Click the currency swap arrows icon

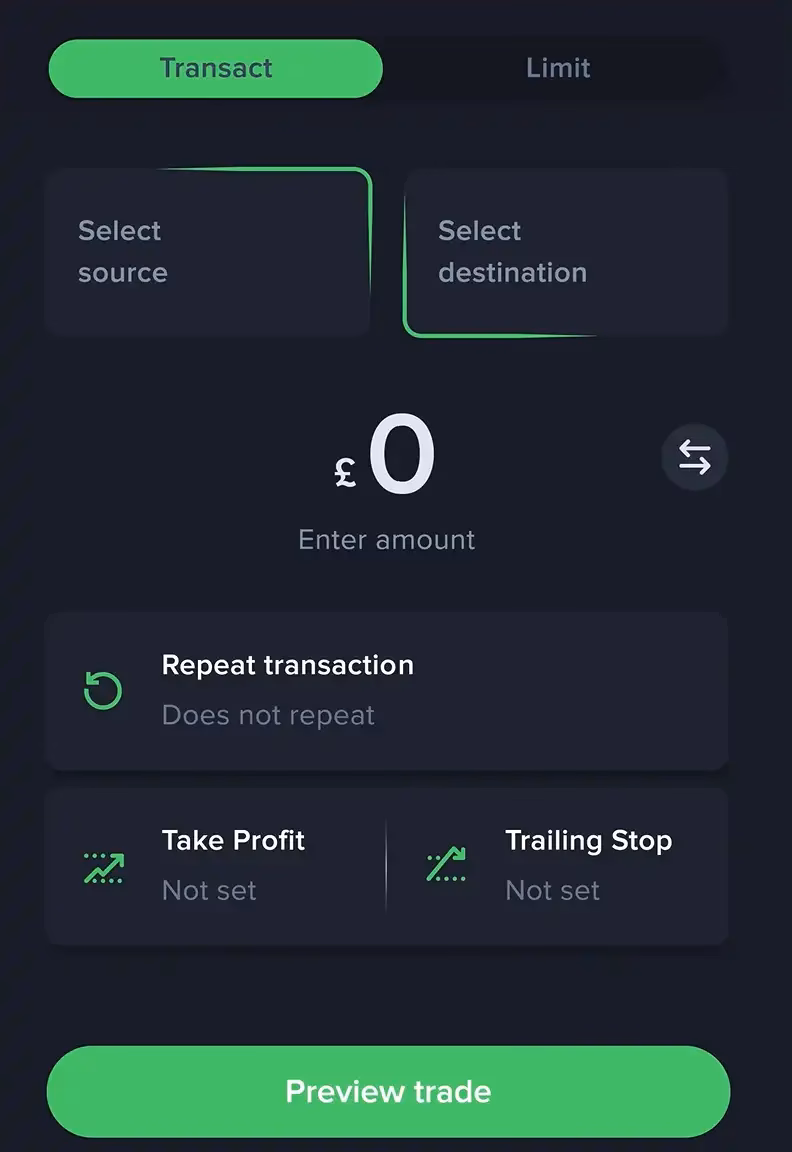click(x=694, y=456)
